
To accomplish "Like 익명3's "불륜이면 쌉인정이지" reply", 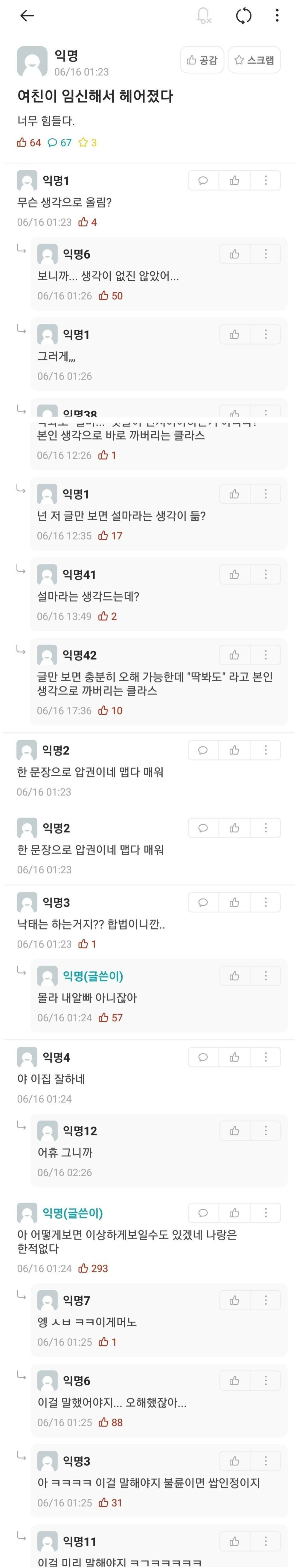I will tap(234, 1462).
